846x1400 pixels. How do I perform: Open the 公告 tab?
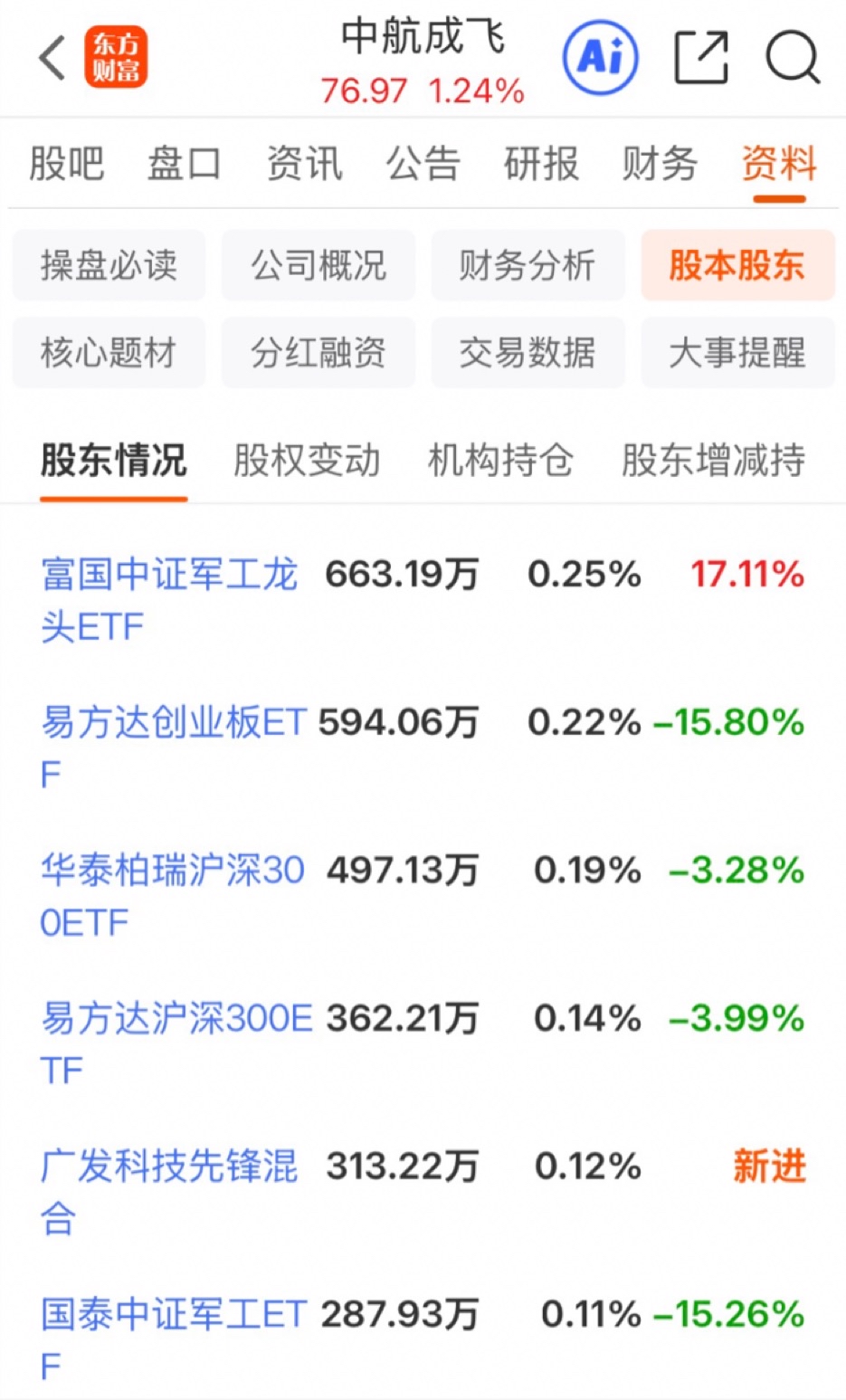click(x=423, y=165)
